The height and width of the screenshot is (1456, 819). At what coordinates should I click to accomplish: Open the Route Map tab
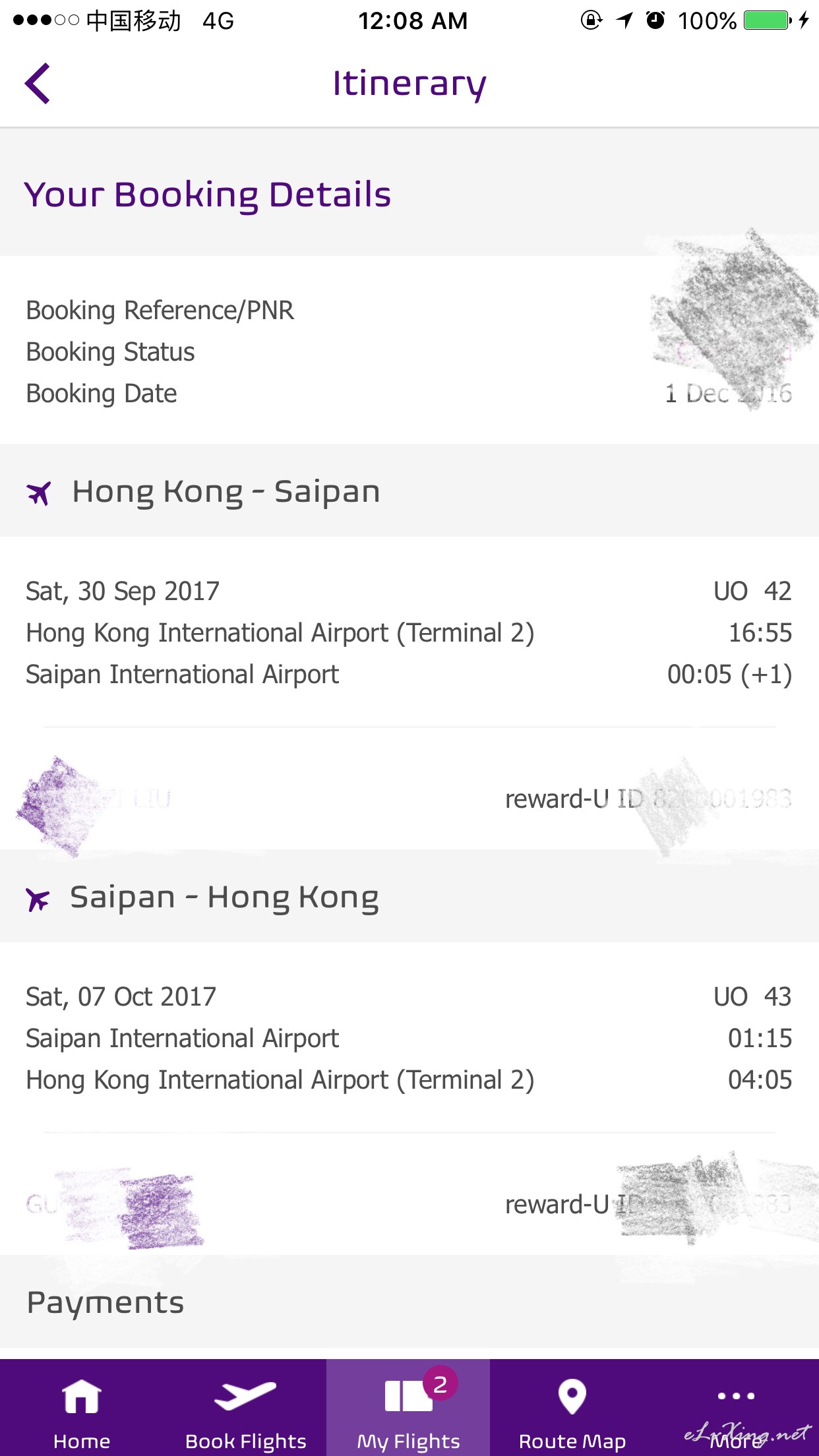(x=572, y=1408)
